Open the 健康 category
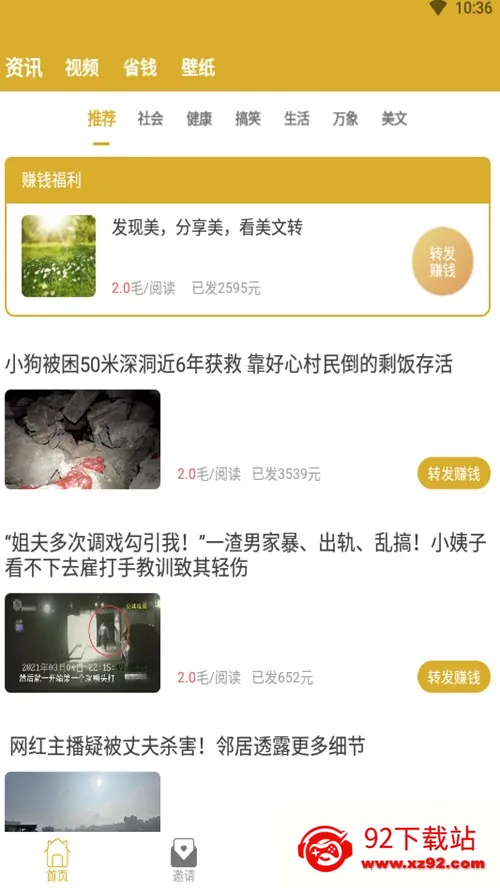This screenshot has width=500, height=888. pyautogui.click(x=199, y=118)
